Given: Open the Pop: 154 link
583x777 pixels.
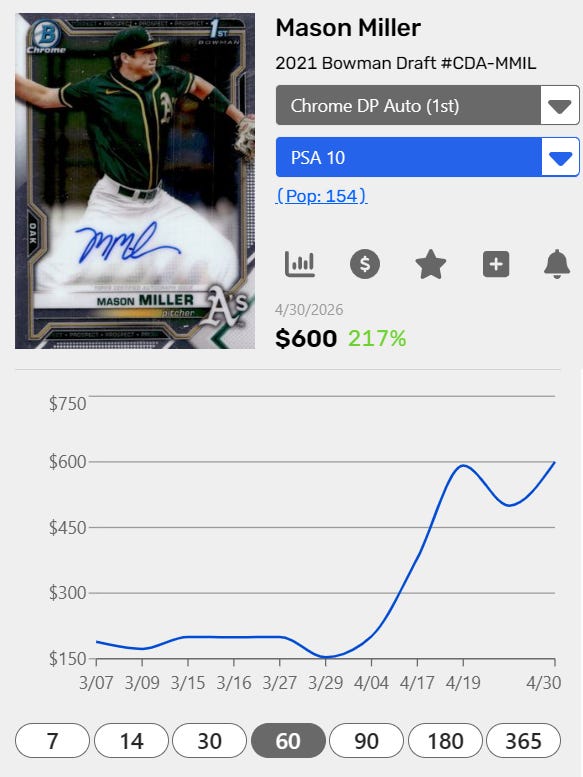Looking at the screenshot, I should pos(321,196).
